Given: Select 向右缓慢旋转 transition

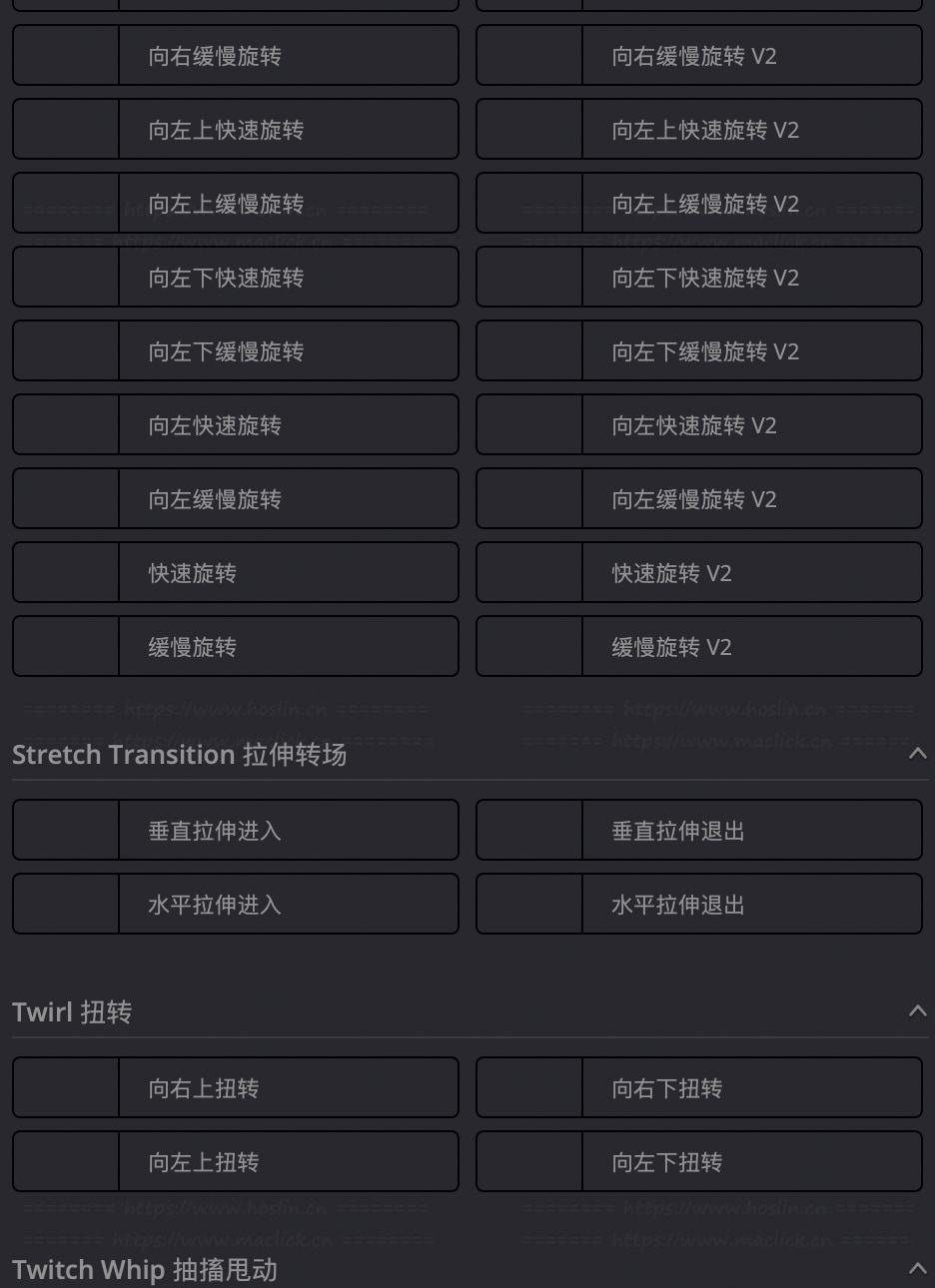Looking at the screenshot, I should [x=236, y=56].
